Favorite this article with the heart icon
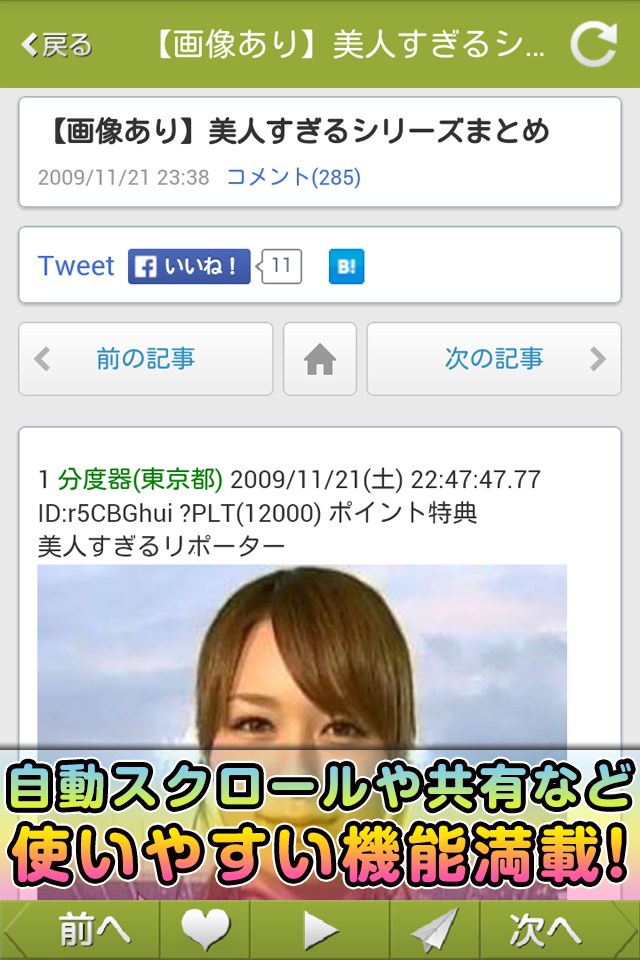 click(x=205, y=930)
